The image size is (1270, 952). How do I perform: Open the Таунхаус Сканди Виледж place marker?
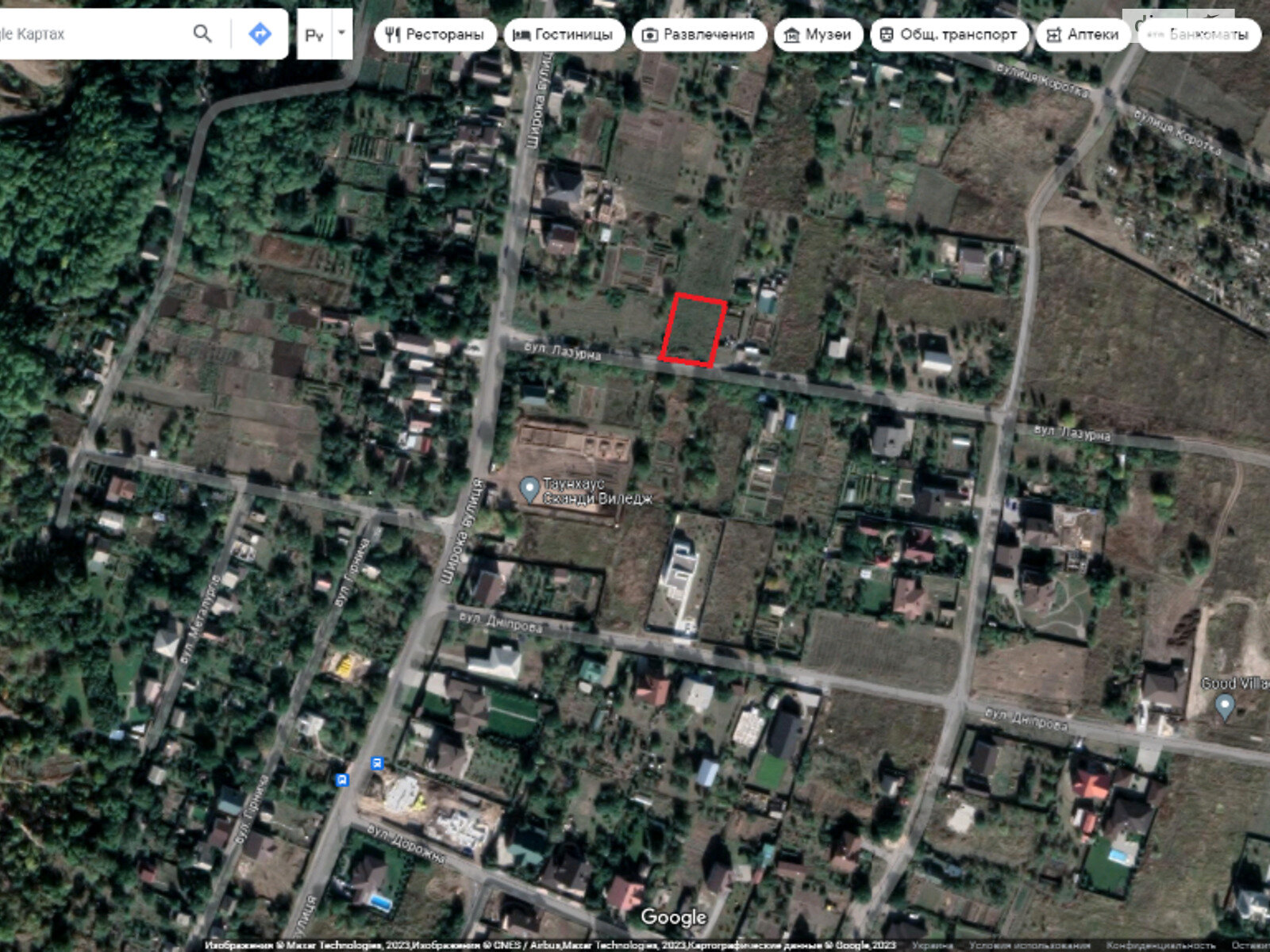tap(529, 488)
